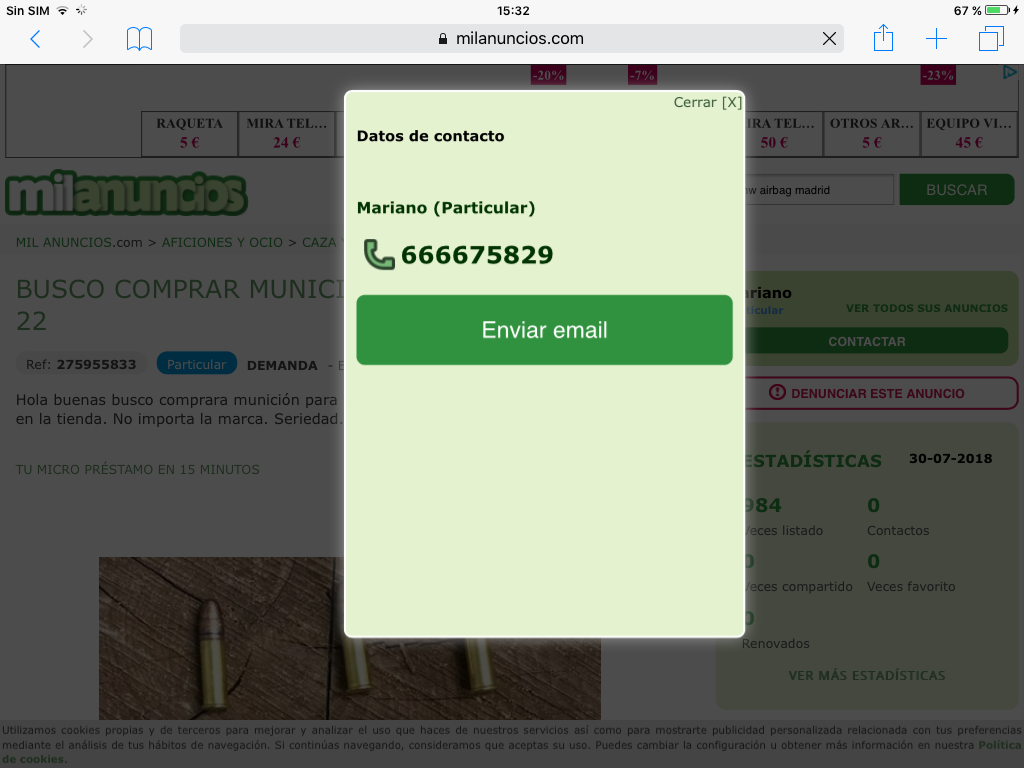Close the contact details dialog
Viewport: 1024px width, 768px height.
pos(708,102)
